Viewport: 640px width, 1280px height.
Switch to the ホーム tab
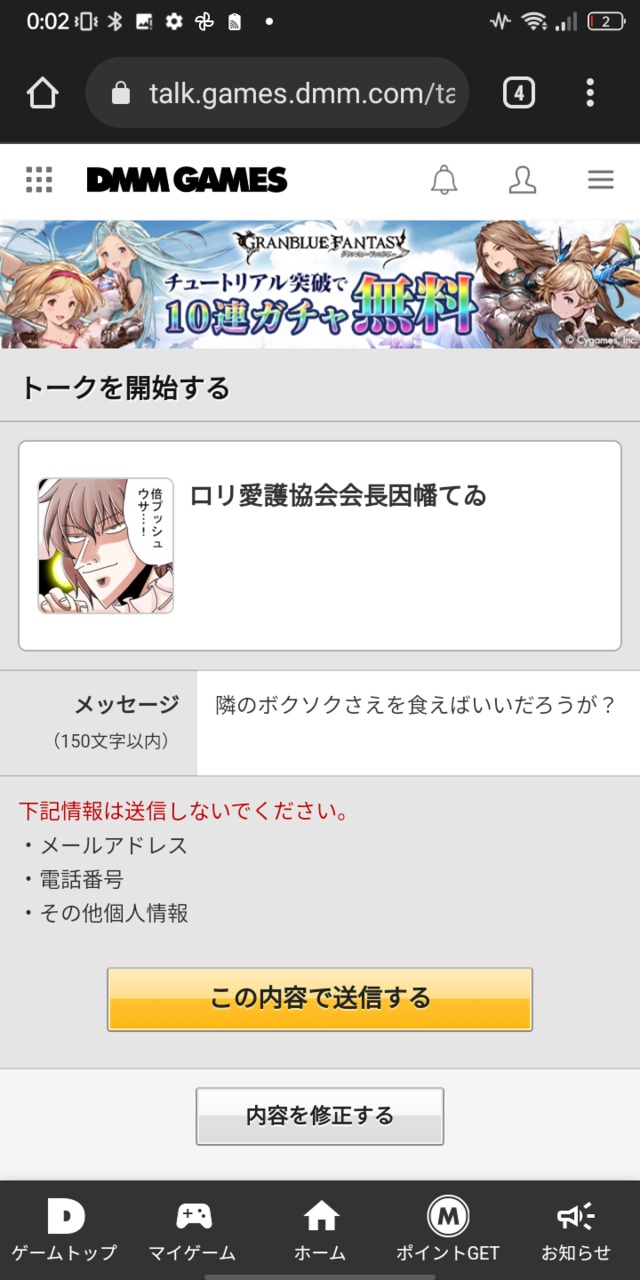tap(320, 1230)
